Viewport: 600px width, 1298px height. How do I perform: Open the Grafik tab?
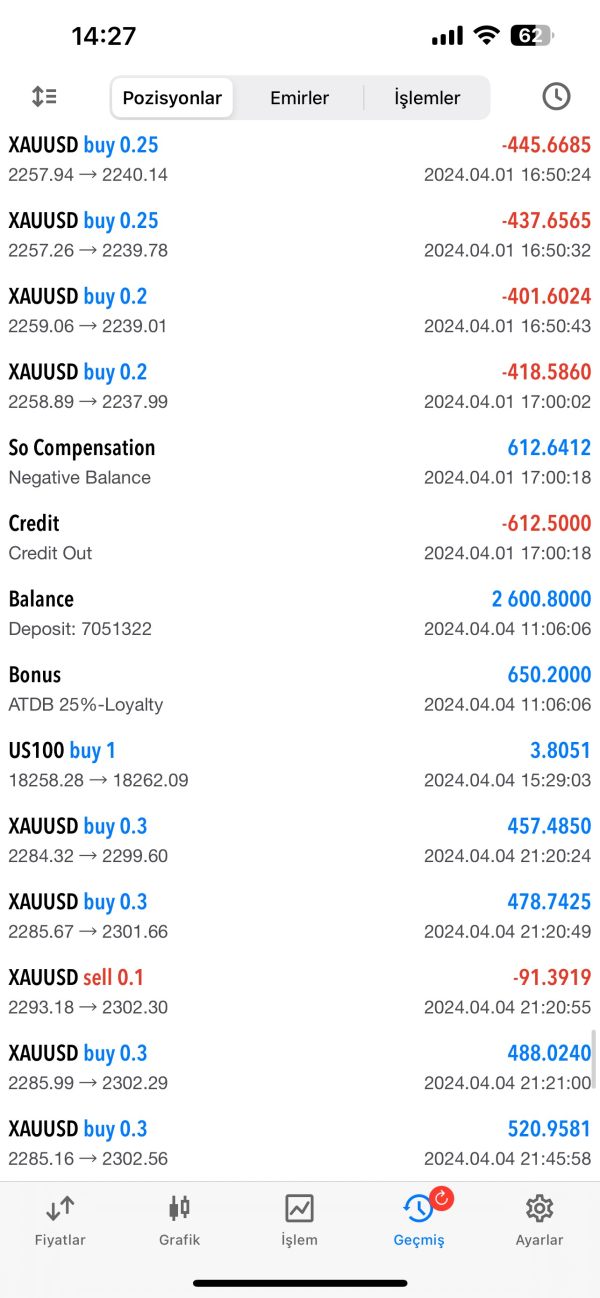tap(180, 1221)
